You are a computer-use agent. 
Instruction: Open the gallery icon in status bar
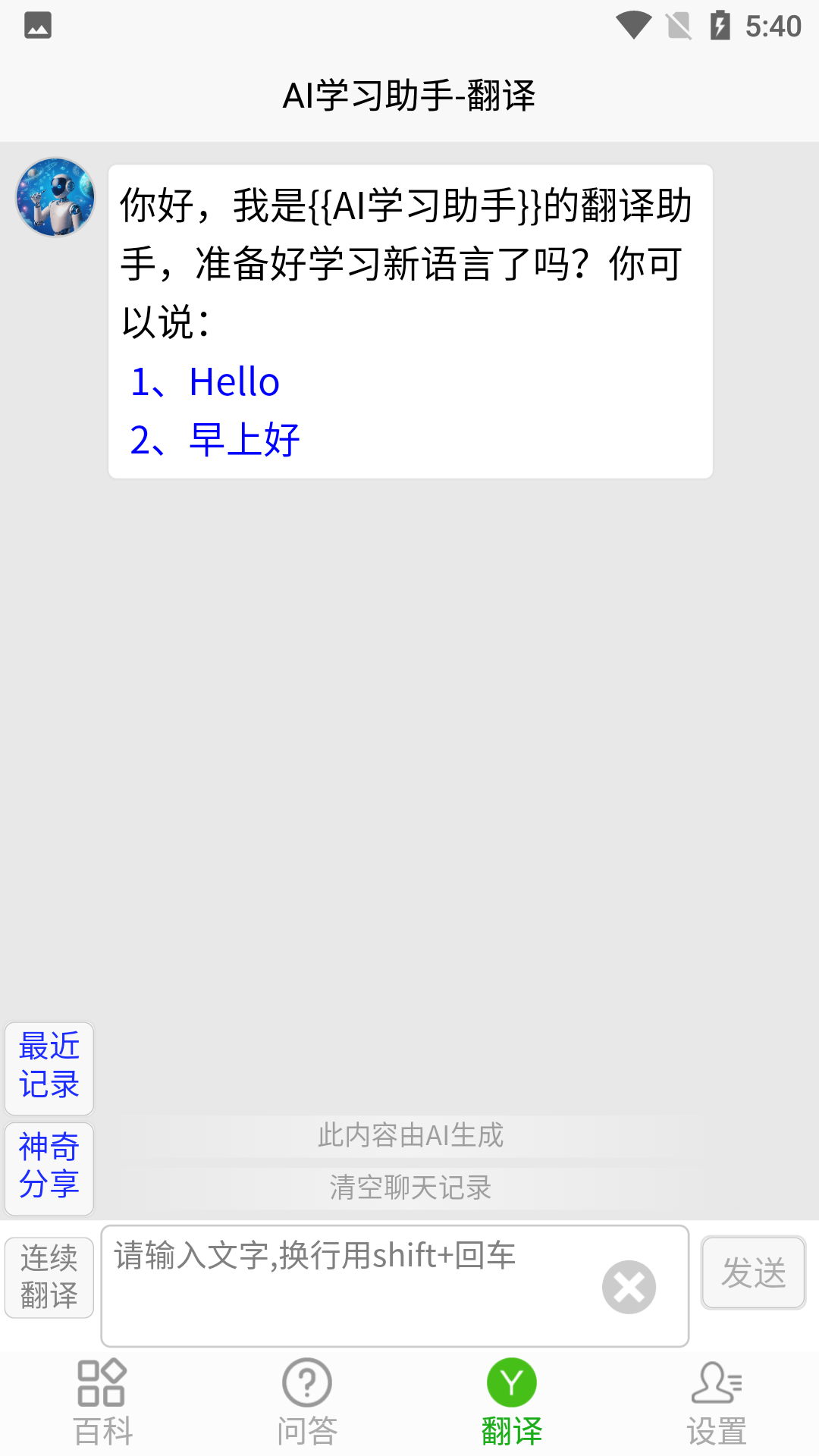[x=37, y=25]
